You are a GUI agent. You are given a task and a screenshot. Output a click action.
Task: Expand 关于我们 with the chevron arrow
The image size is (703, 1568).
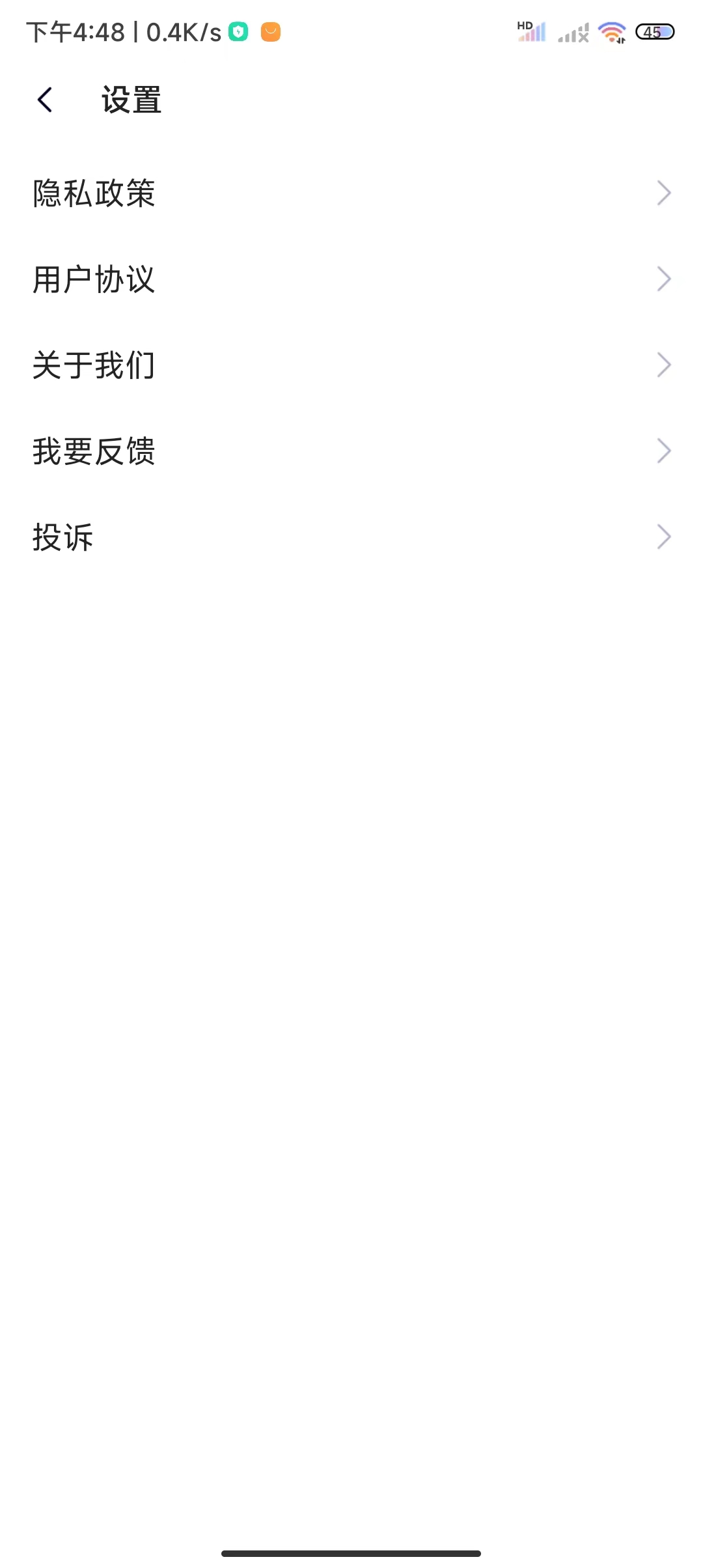[664, 365]
